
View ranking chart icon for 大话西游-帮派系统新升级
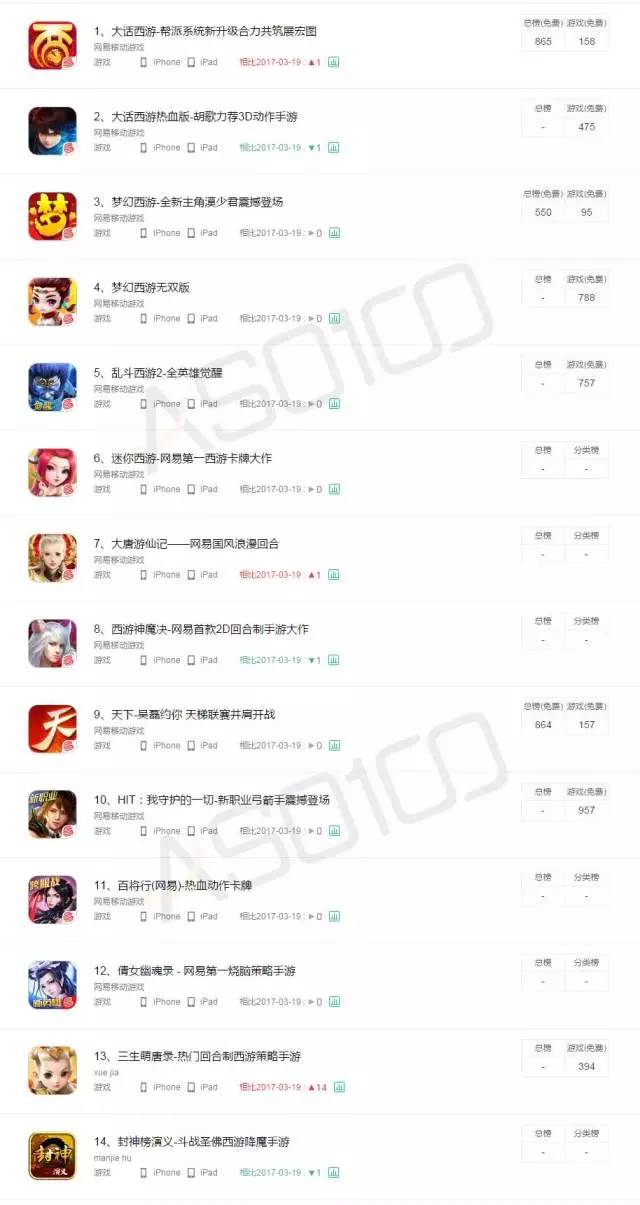(334, 62)
